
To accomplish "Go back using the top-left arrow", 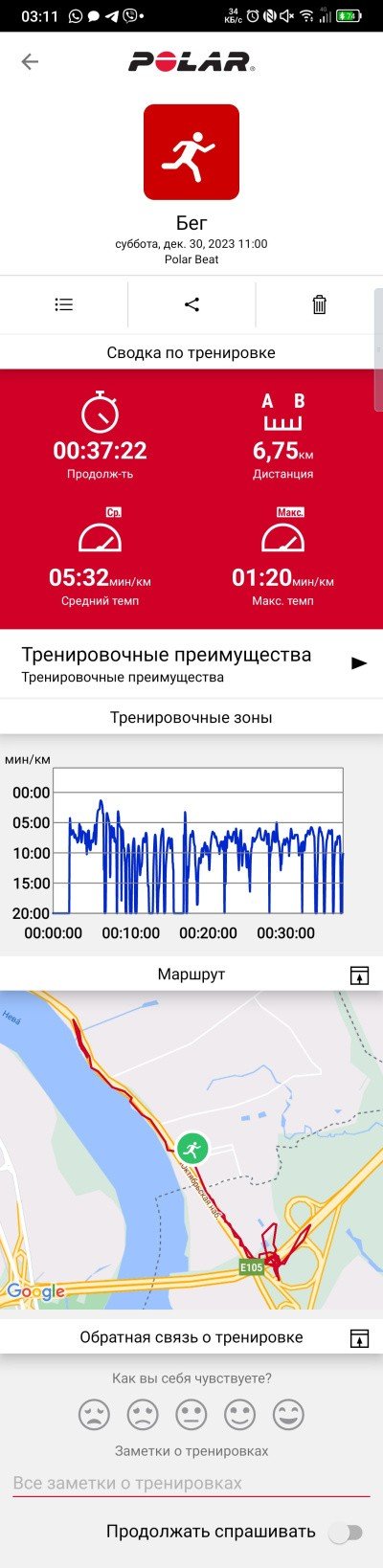I will point(30,61).
